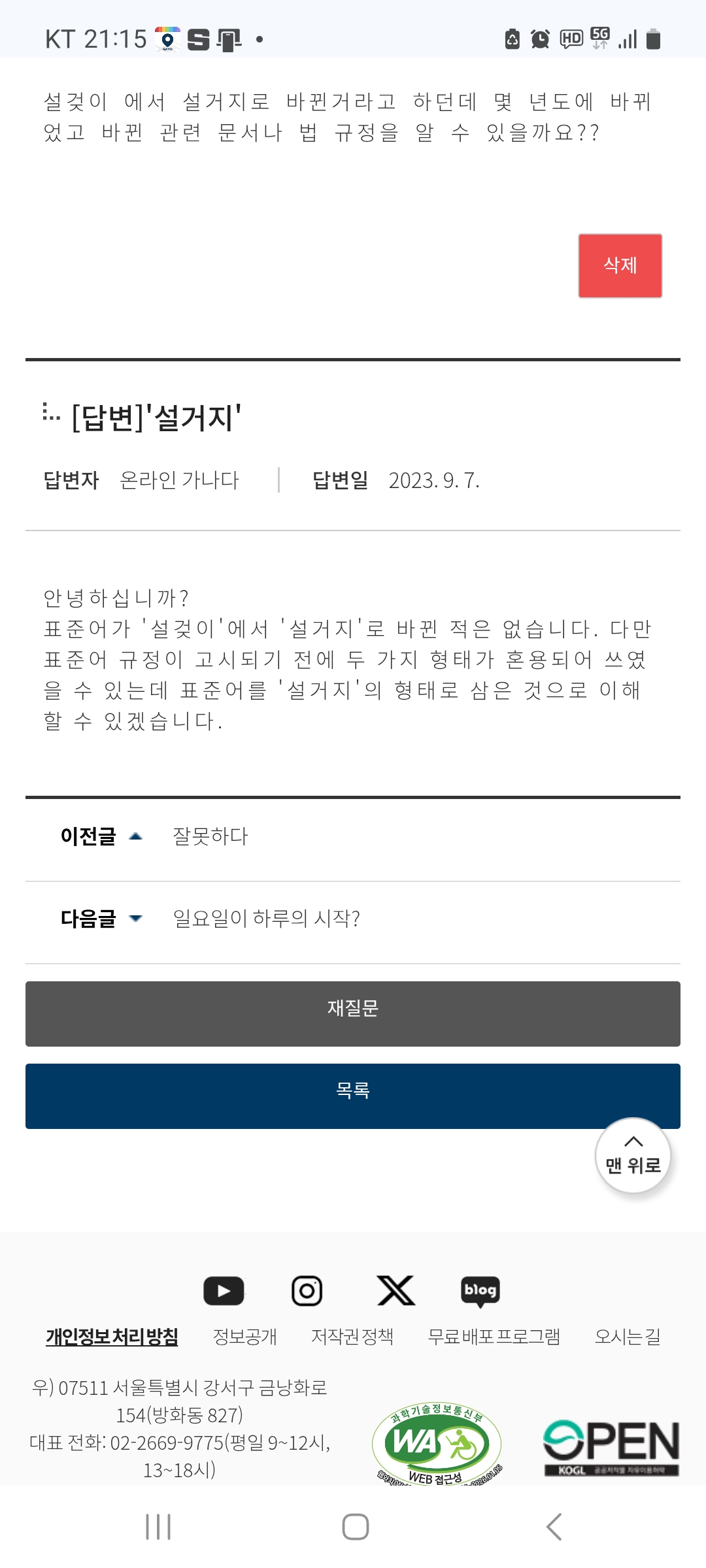Go back with system back button

click(x=553, y=1527)
